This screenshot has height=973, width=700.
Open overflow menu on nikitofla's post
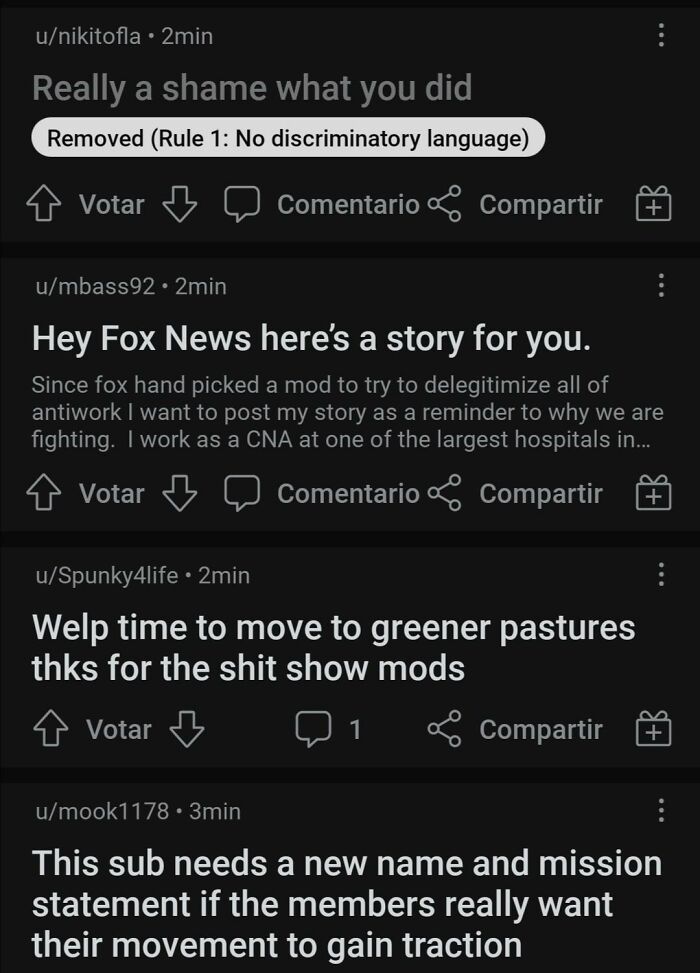pos(660,37)
